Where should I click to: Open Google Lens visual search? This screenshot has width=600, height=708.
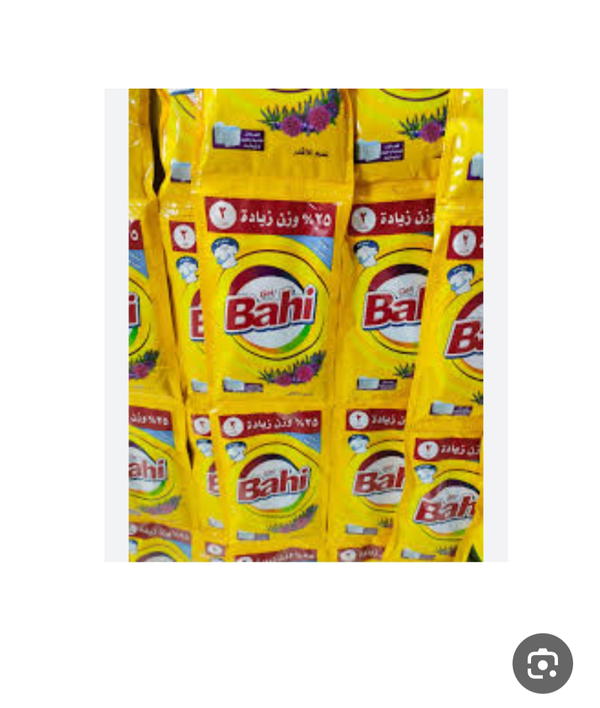(542, 663)
